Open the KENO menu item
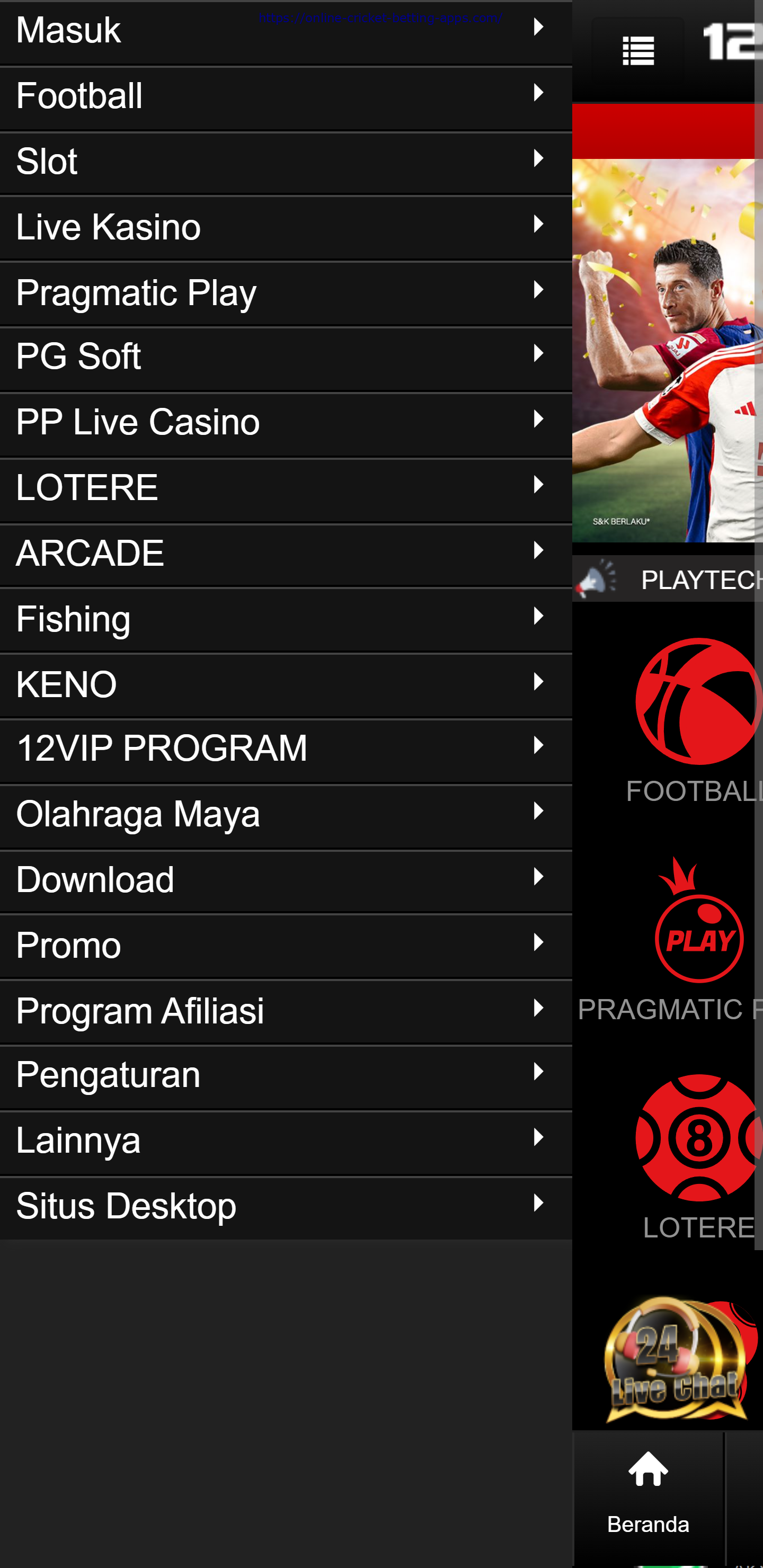 click(x=285, y=685)
